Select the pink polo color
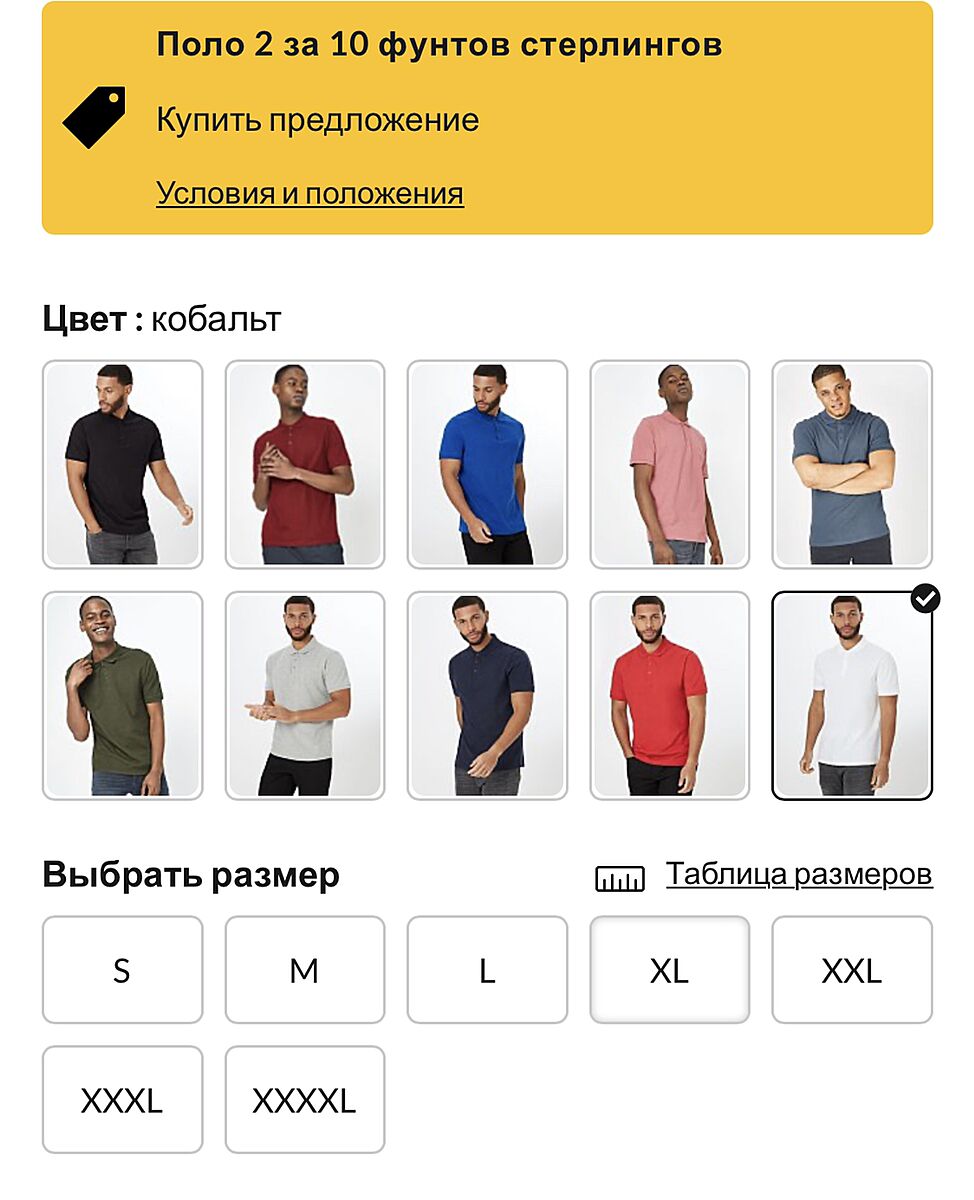 669,464
